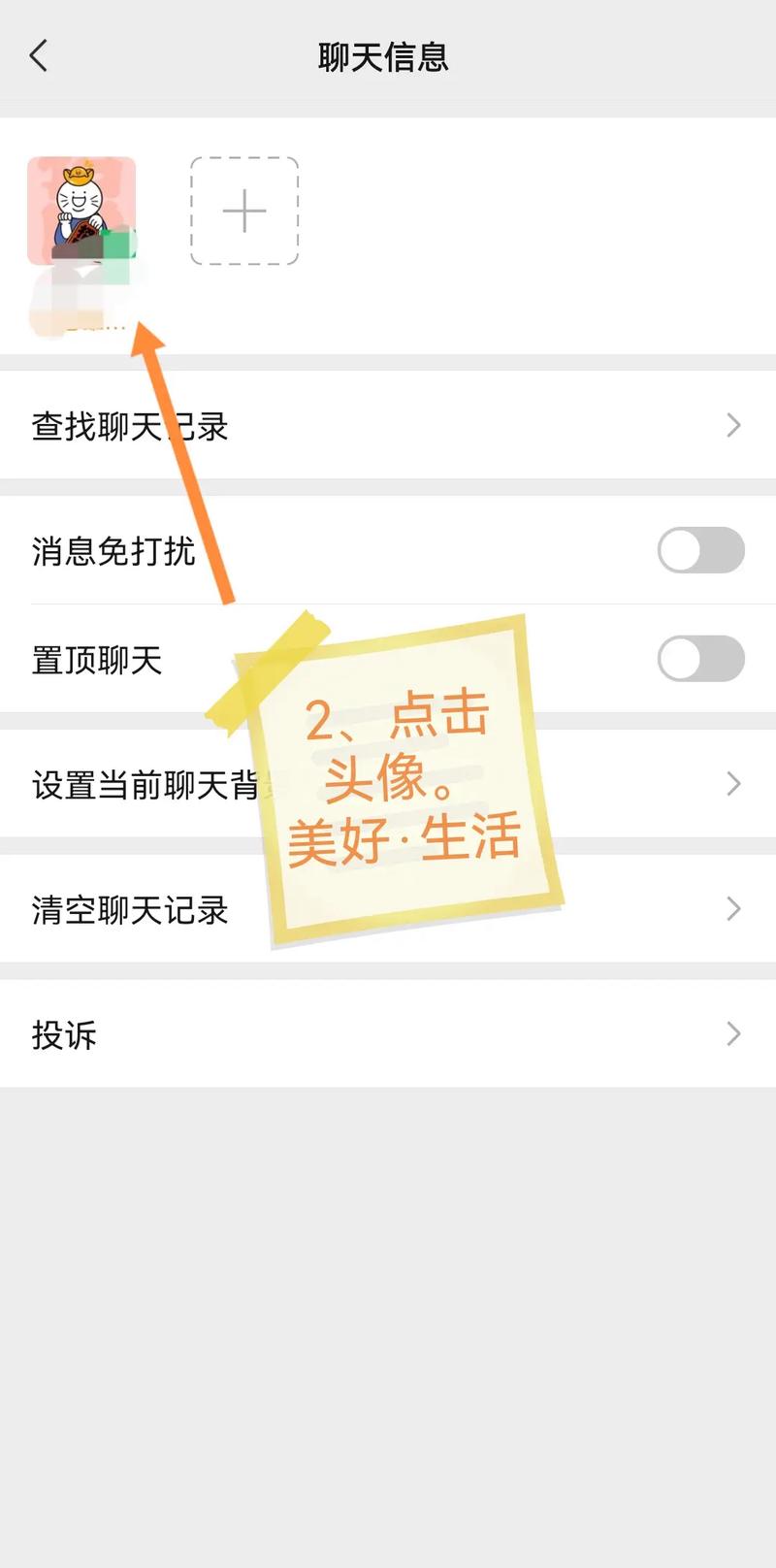Open the contact's avatar profile
The image size is (776, 1568).
tap(81, 211)
